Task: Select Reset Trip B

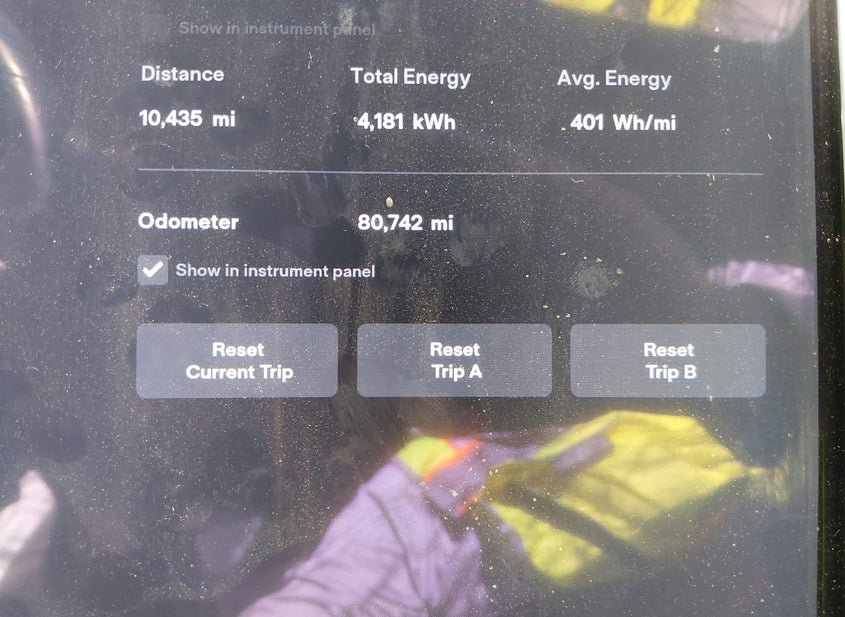Action: pos(667,361)
